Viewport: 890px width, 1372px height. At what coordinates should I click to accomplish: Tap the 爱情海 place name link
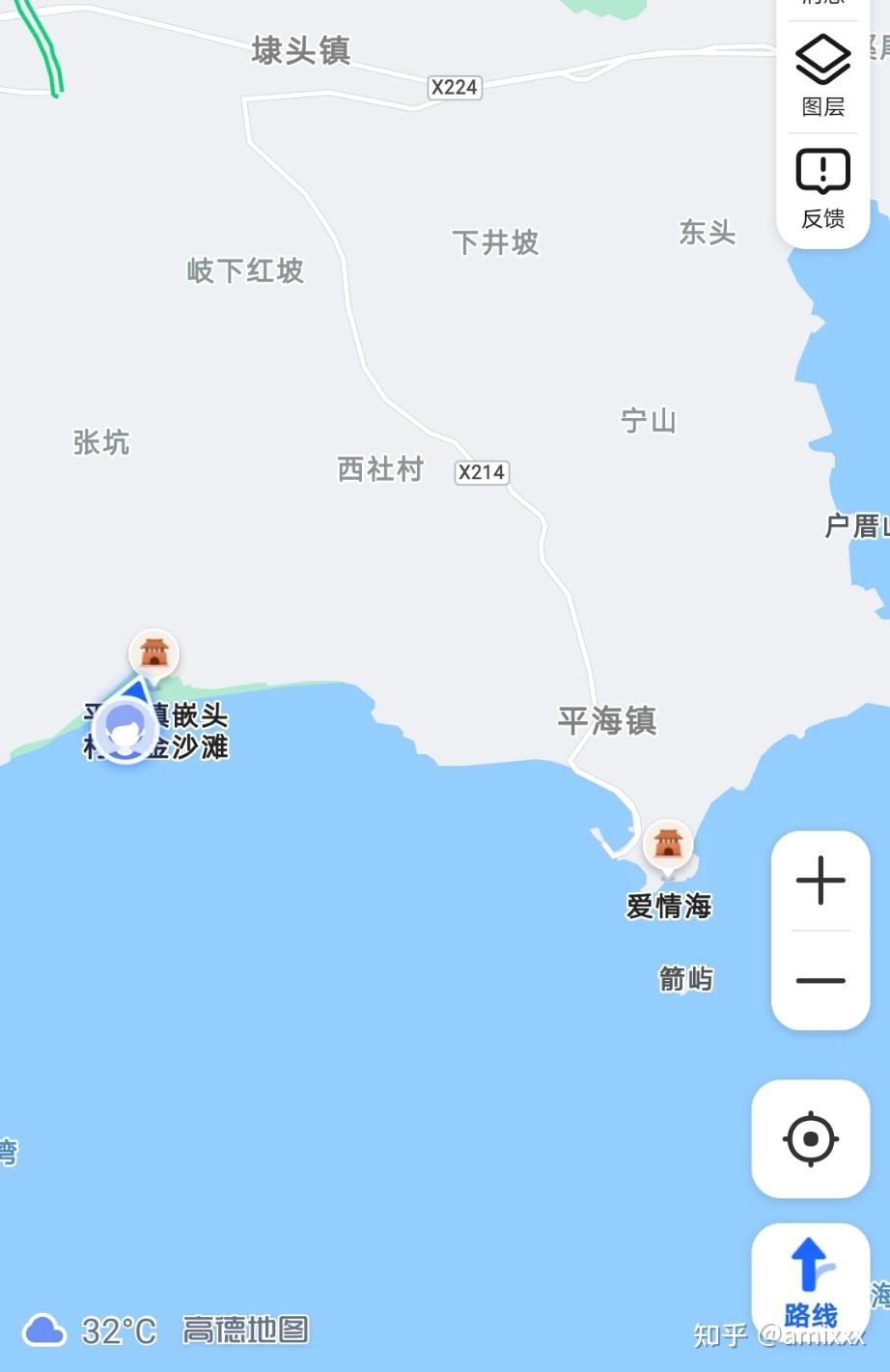668,906
